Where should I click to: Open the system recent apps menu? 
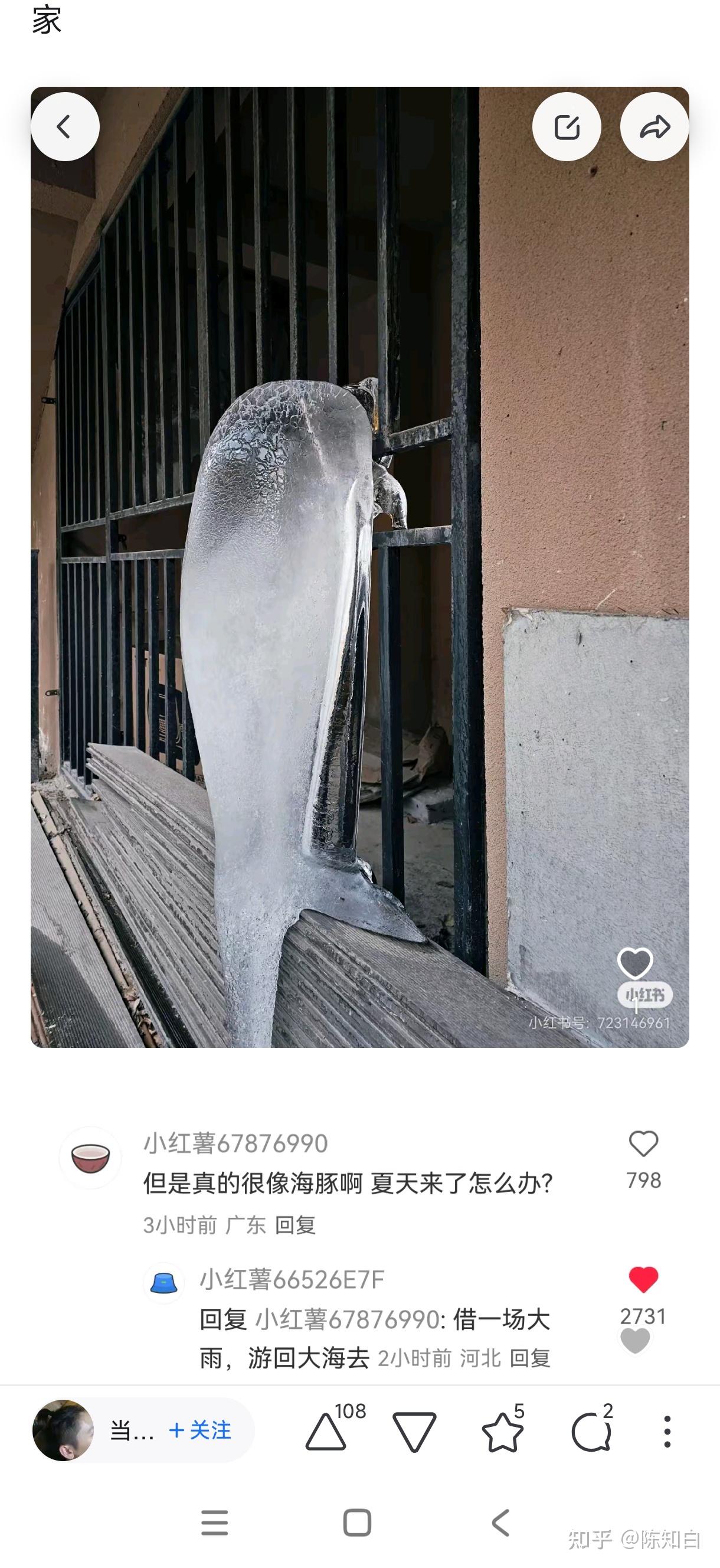pyautogui.click(x=214, y=1523)
